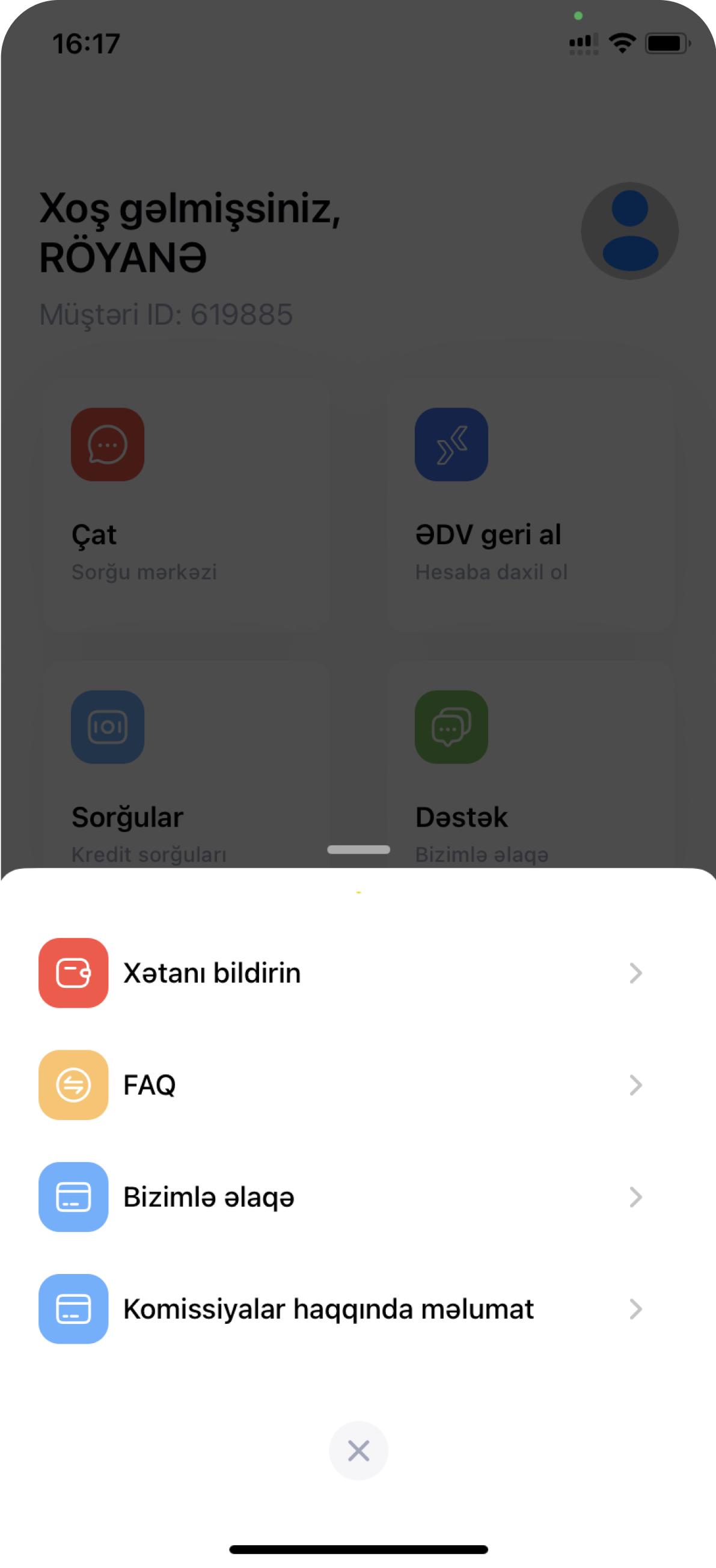Screen dimensions: 716x1568
Task: Tap the Dəstək chat icon
Action: [450, 728]
